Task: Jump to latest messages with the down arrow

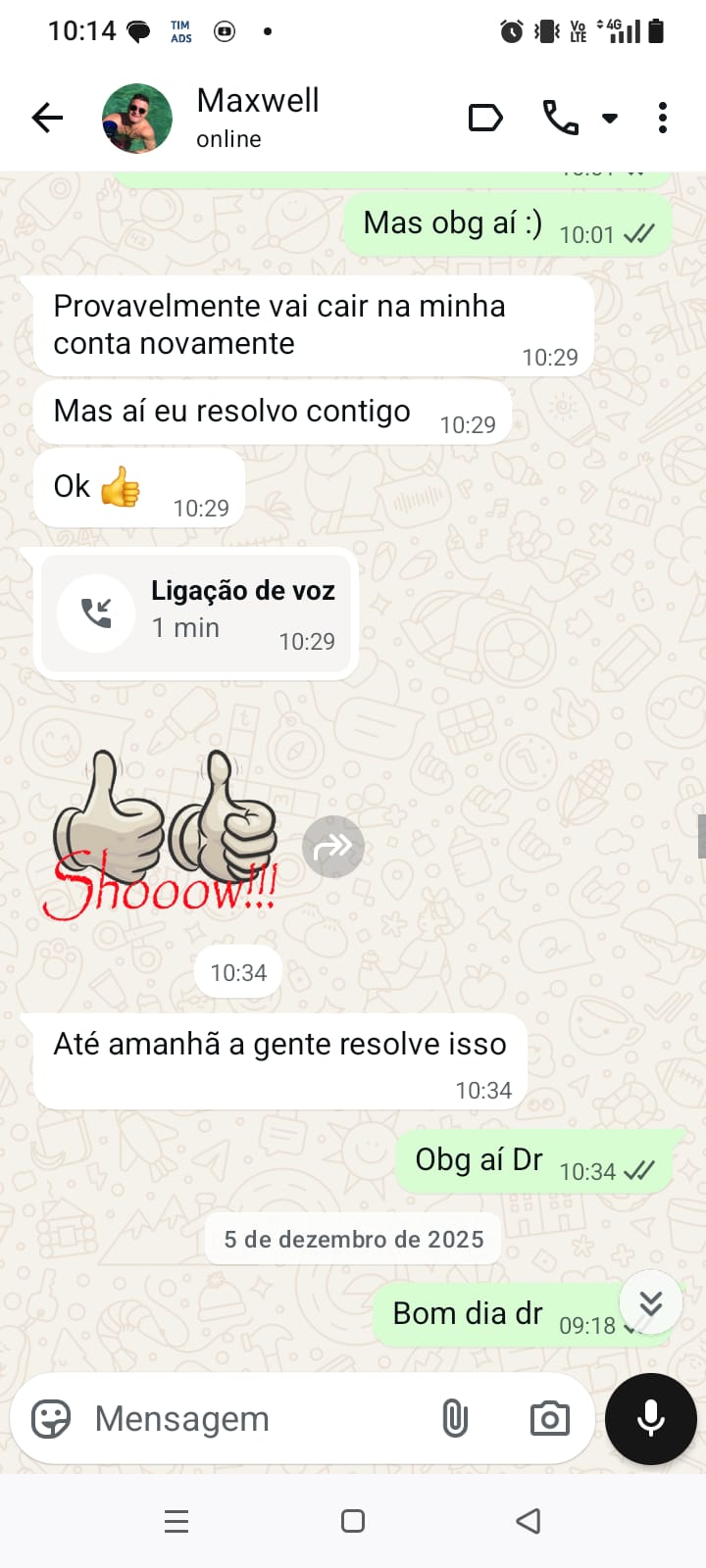Action: click(x=651, y=1303)
